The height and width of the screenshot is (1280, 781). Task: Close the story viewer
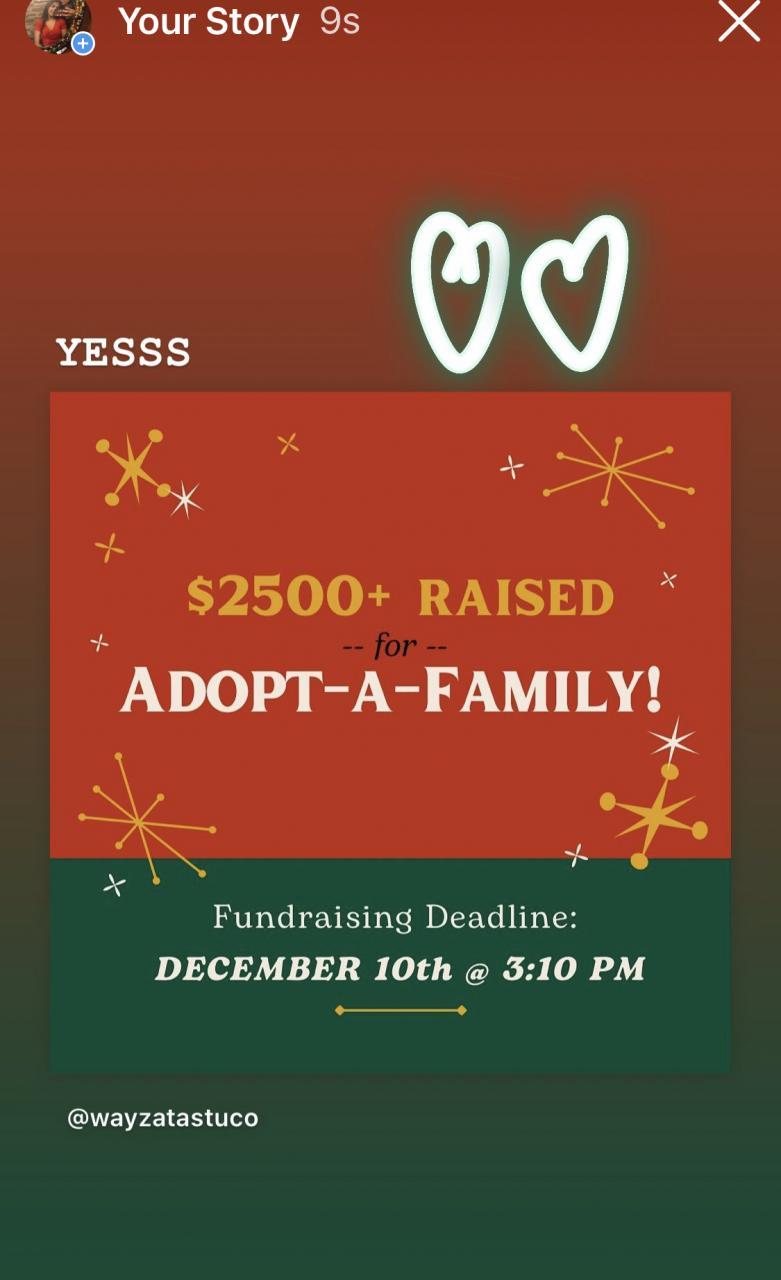[739, 22]
